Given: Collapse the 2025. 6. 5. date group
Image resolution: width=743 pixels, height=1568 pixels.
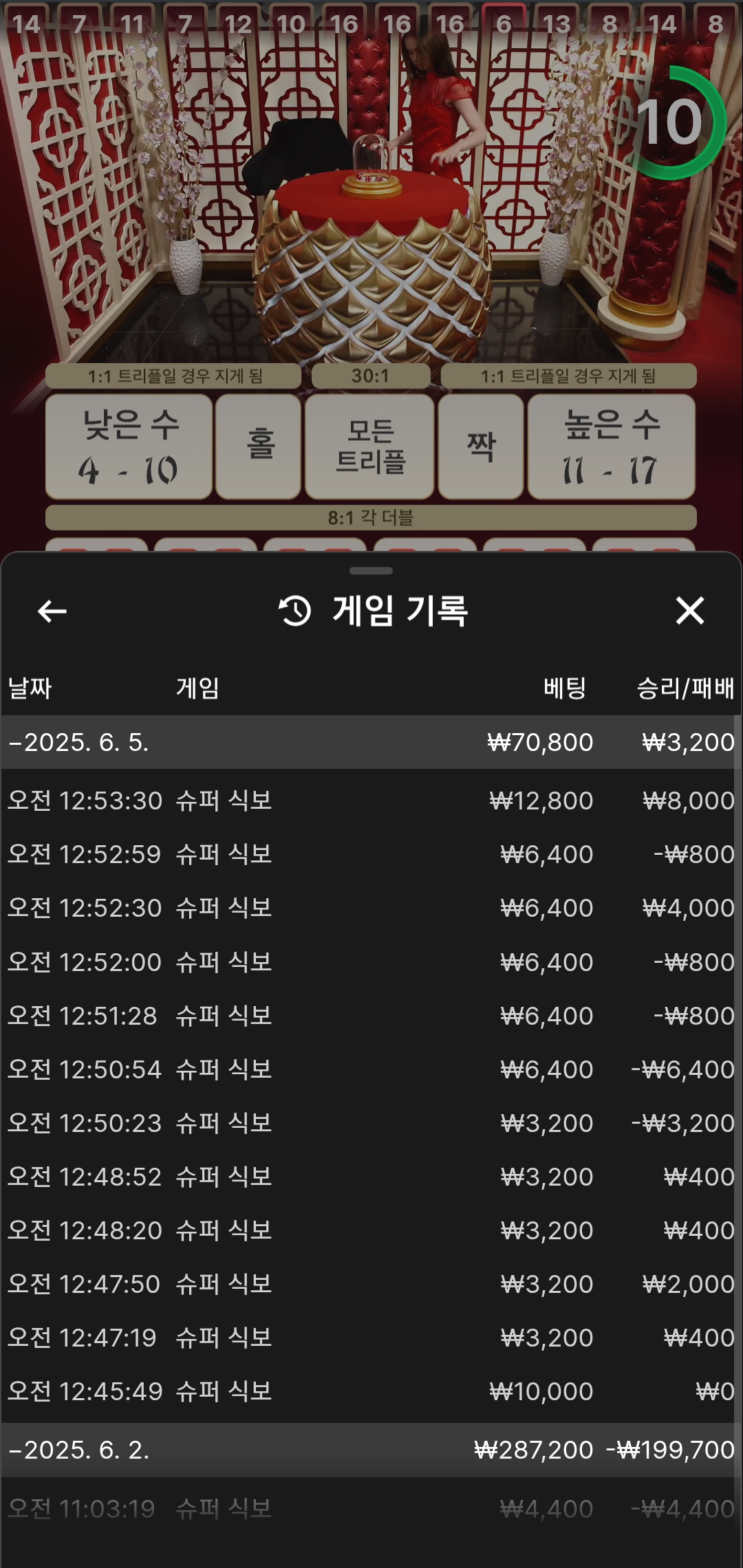Looking at the screenshot, I should pos(78,742).
